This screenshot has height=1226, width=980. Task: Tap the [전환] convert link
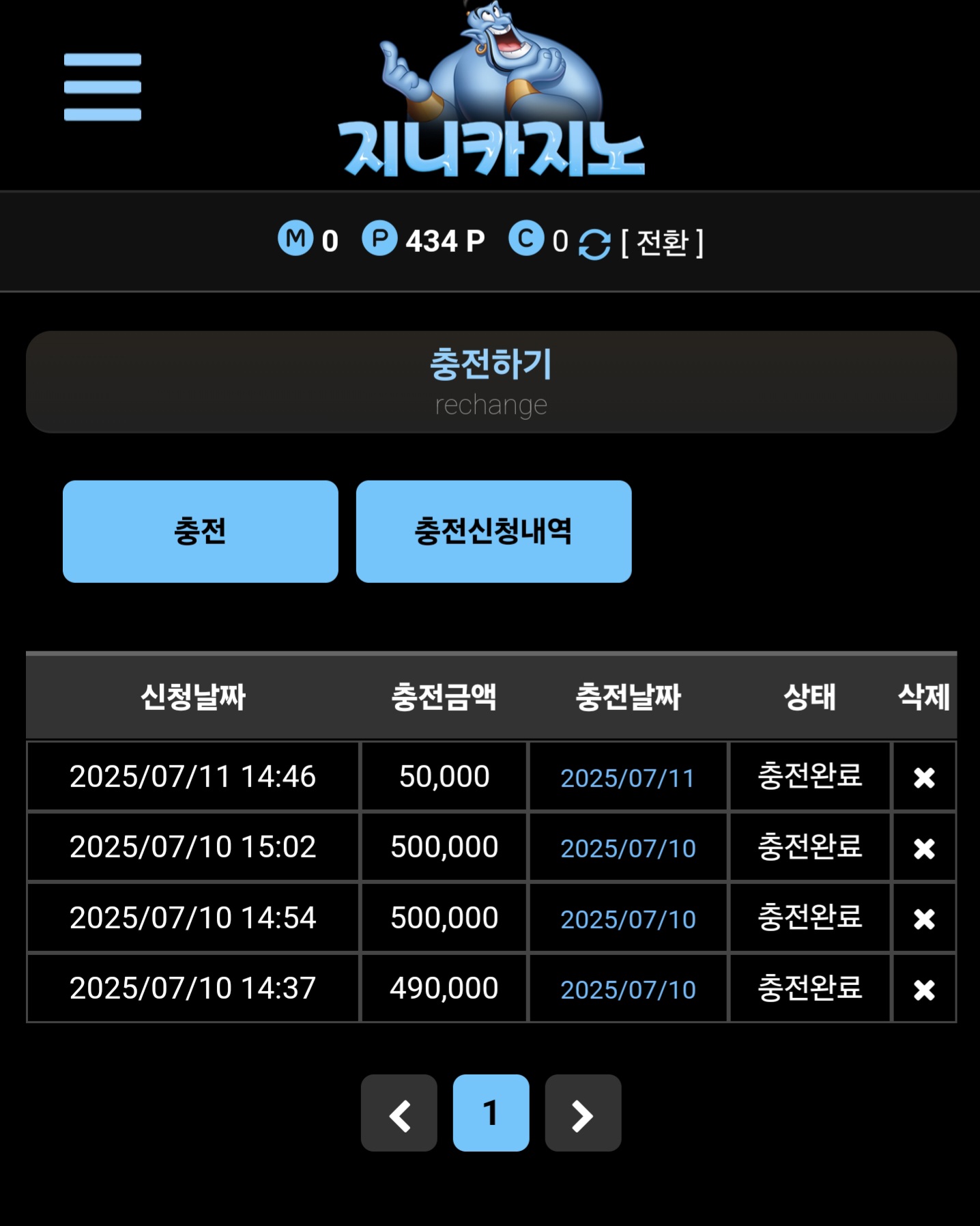(662, 242)
